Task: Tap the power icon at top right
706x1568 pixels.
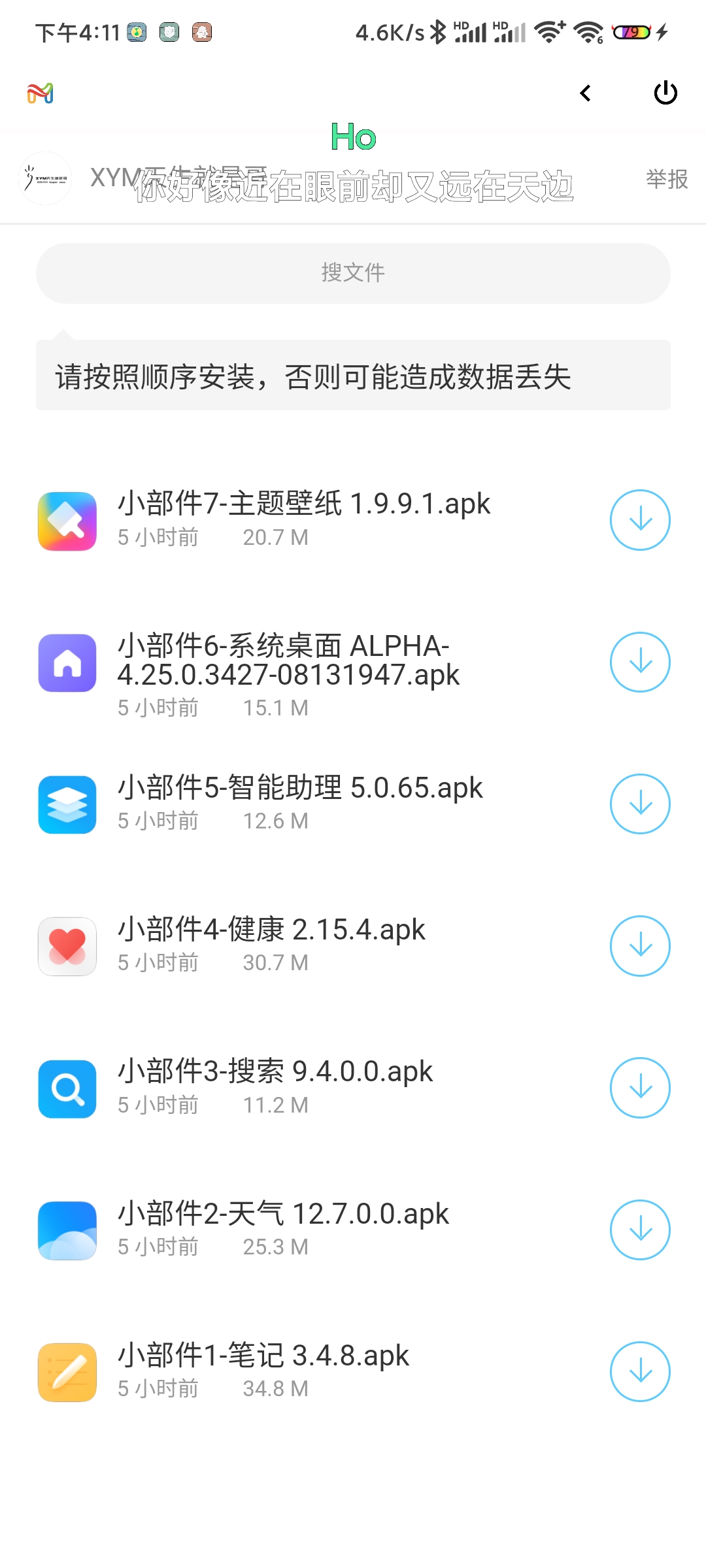Action: point(665,93)
